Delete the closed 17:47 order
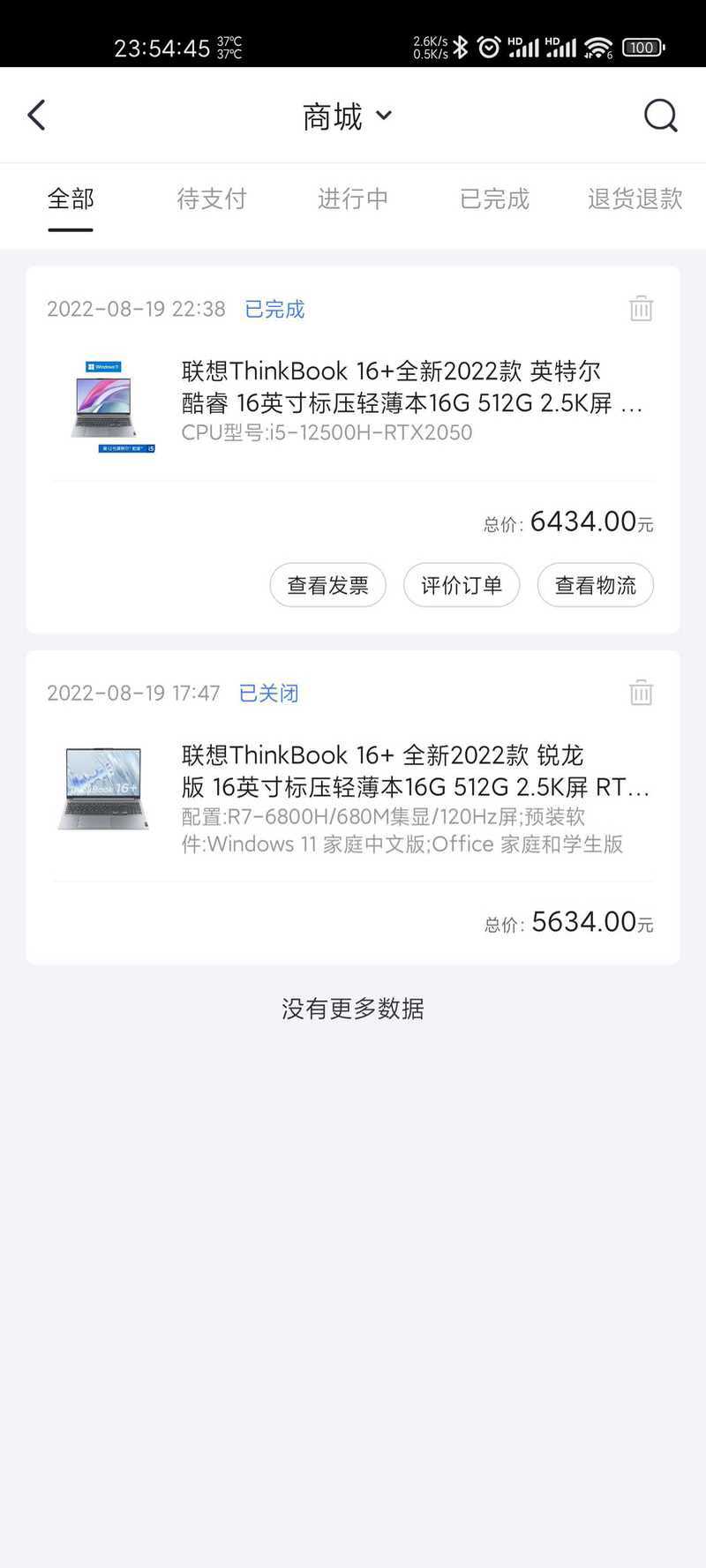 tap(642, 693)
